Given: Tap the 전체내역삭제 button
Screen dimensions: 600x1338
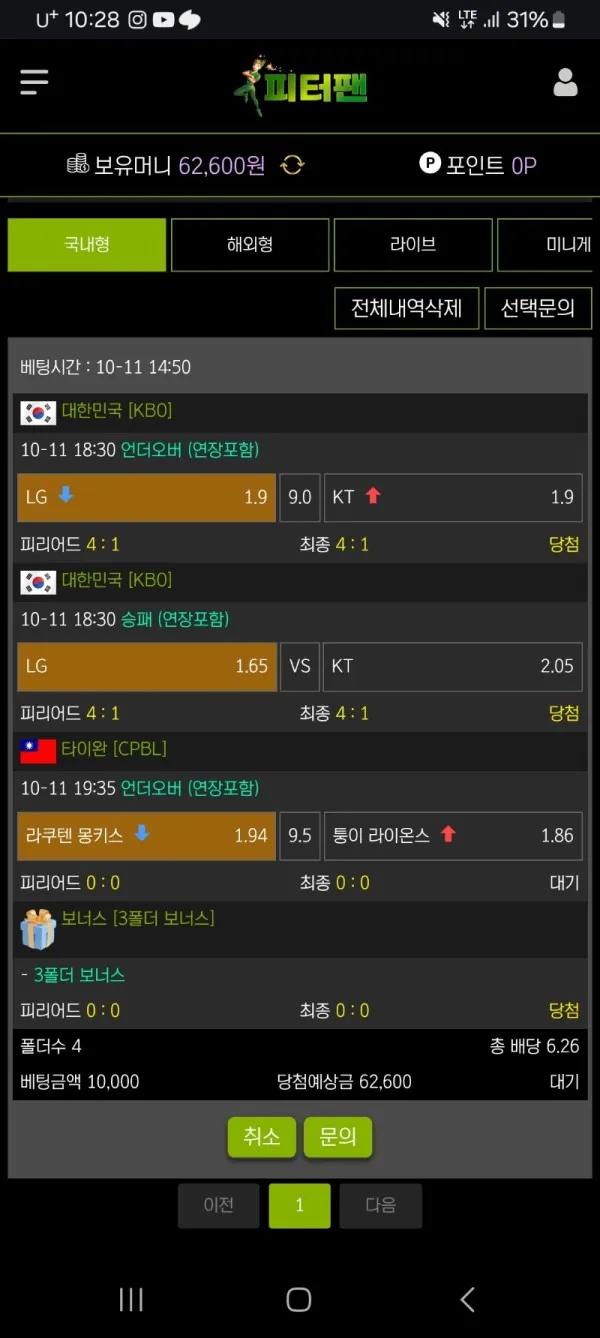Looking at the screenshot, I should point(407,308).
